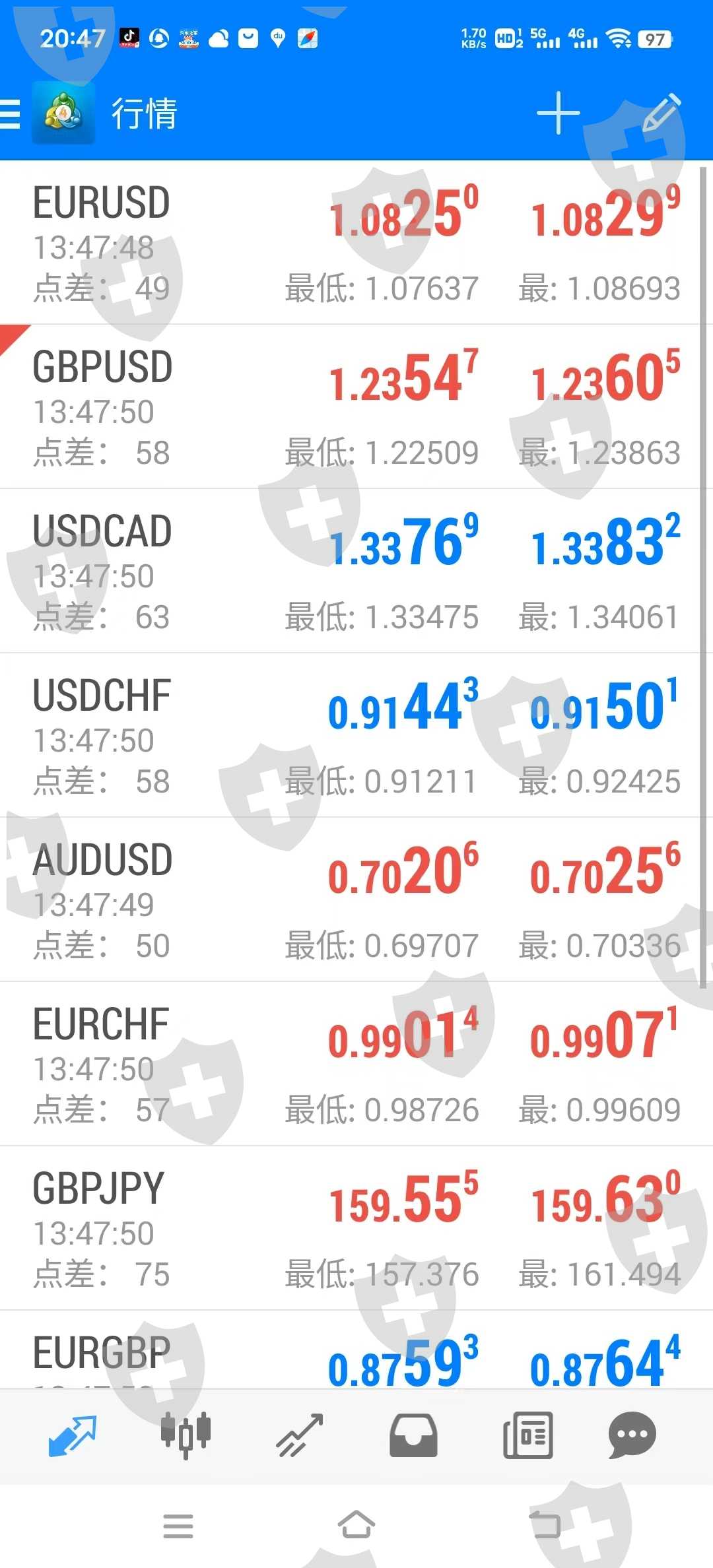713x1568 pixels.
Task: Open the Trade tab with trend arrow
Action: click(x=300, y=1435)
